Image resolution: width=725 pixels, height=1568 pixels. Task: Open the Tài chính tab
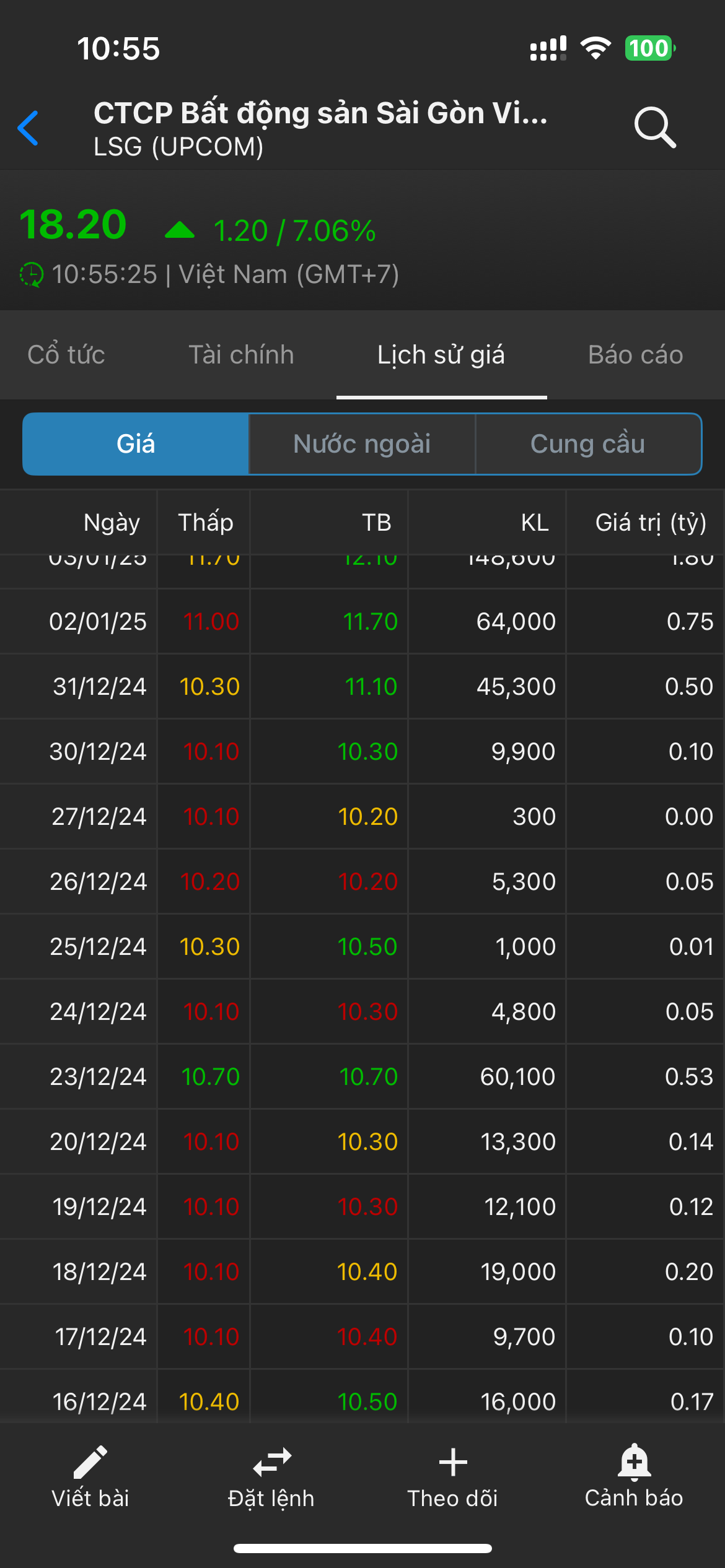point(241,355)
